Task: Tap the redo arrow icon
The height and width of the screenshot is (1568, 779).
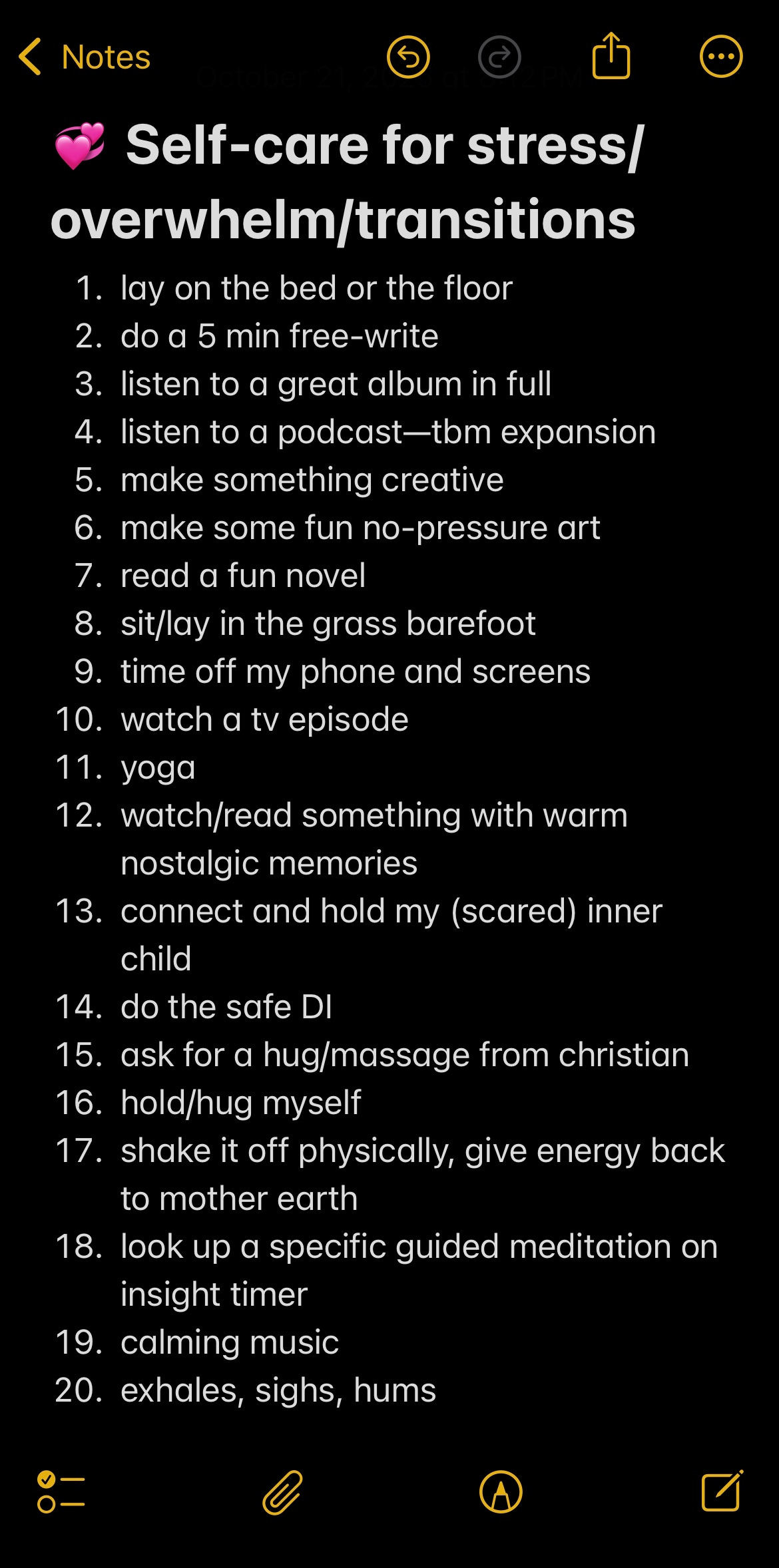Action: coord(499,57)
